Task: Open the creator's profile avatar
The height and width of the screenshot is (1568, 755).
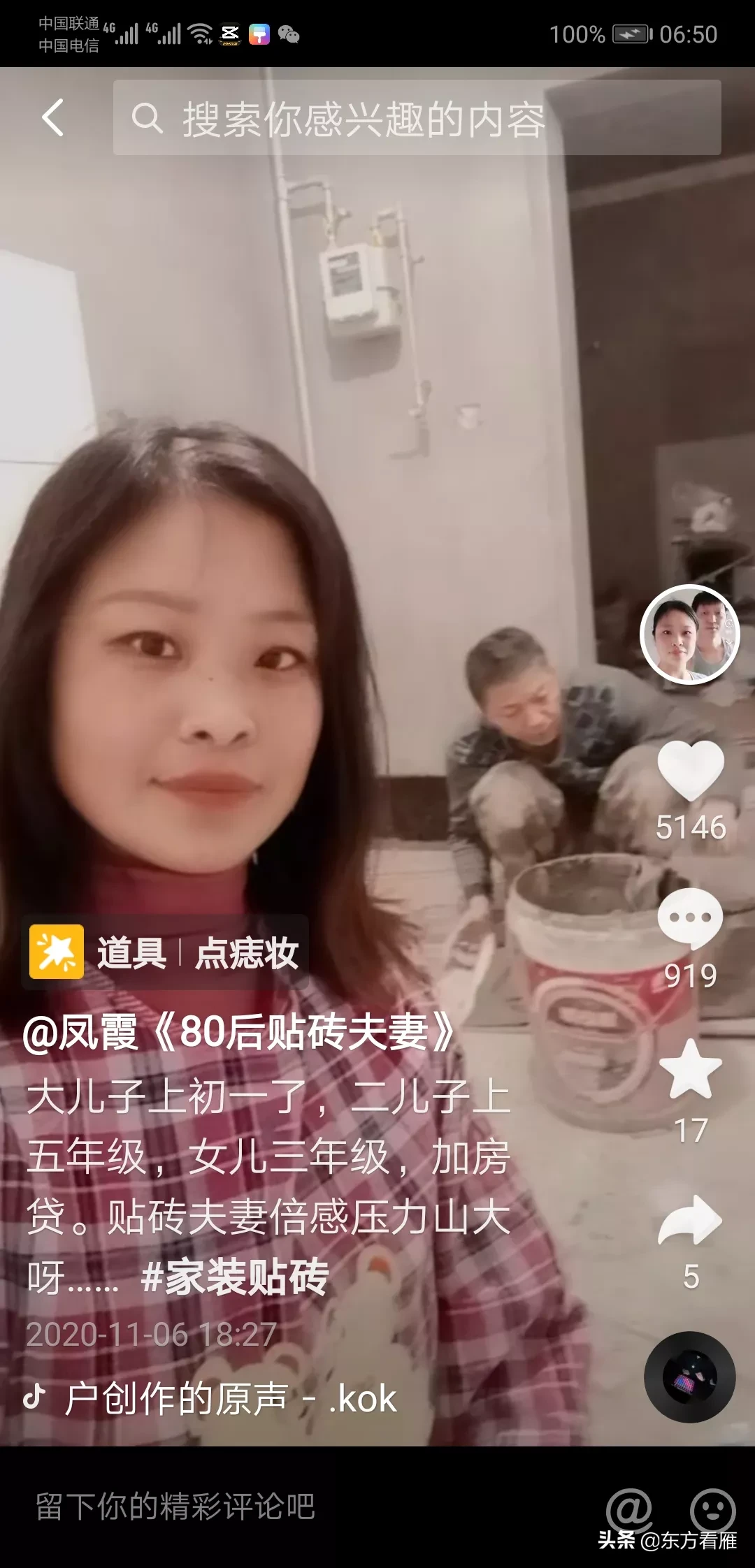Action: point(689,634)
